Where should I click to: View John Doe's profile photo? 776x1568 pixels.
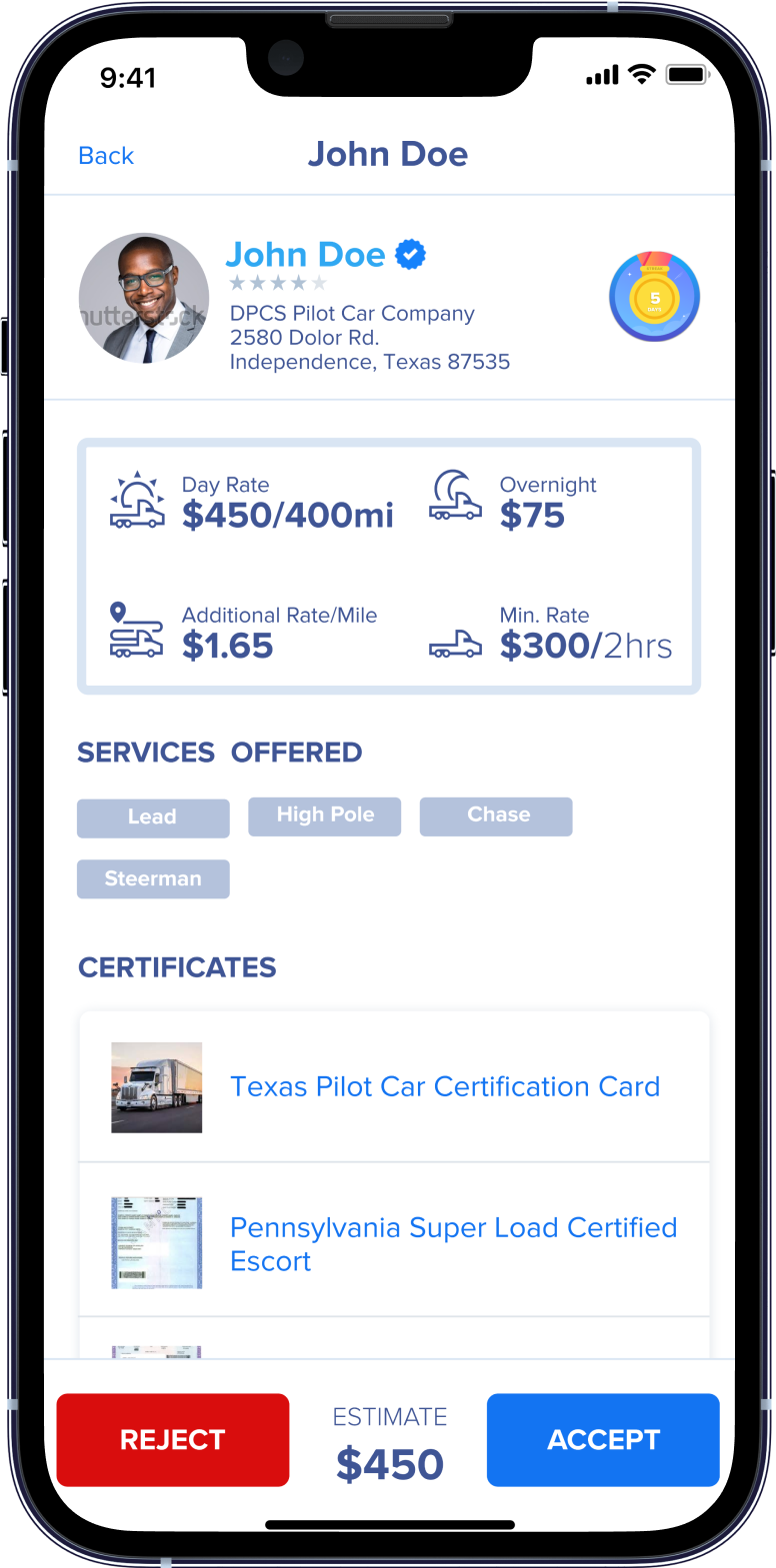coord(144,298)
